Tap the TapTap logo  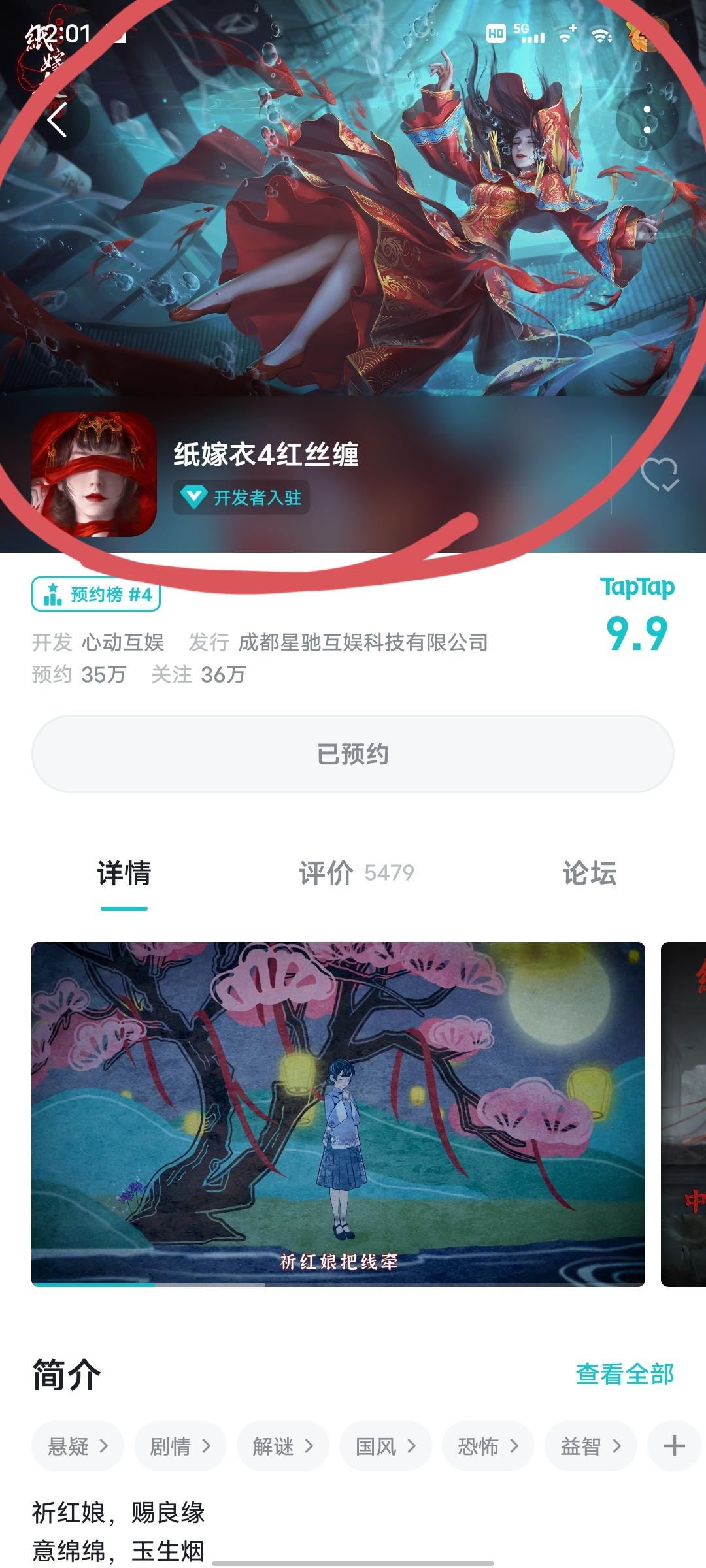tap(637, 587)
